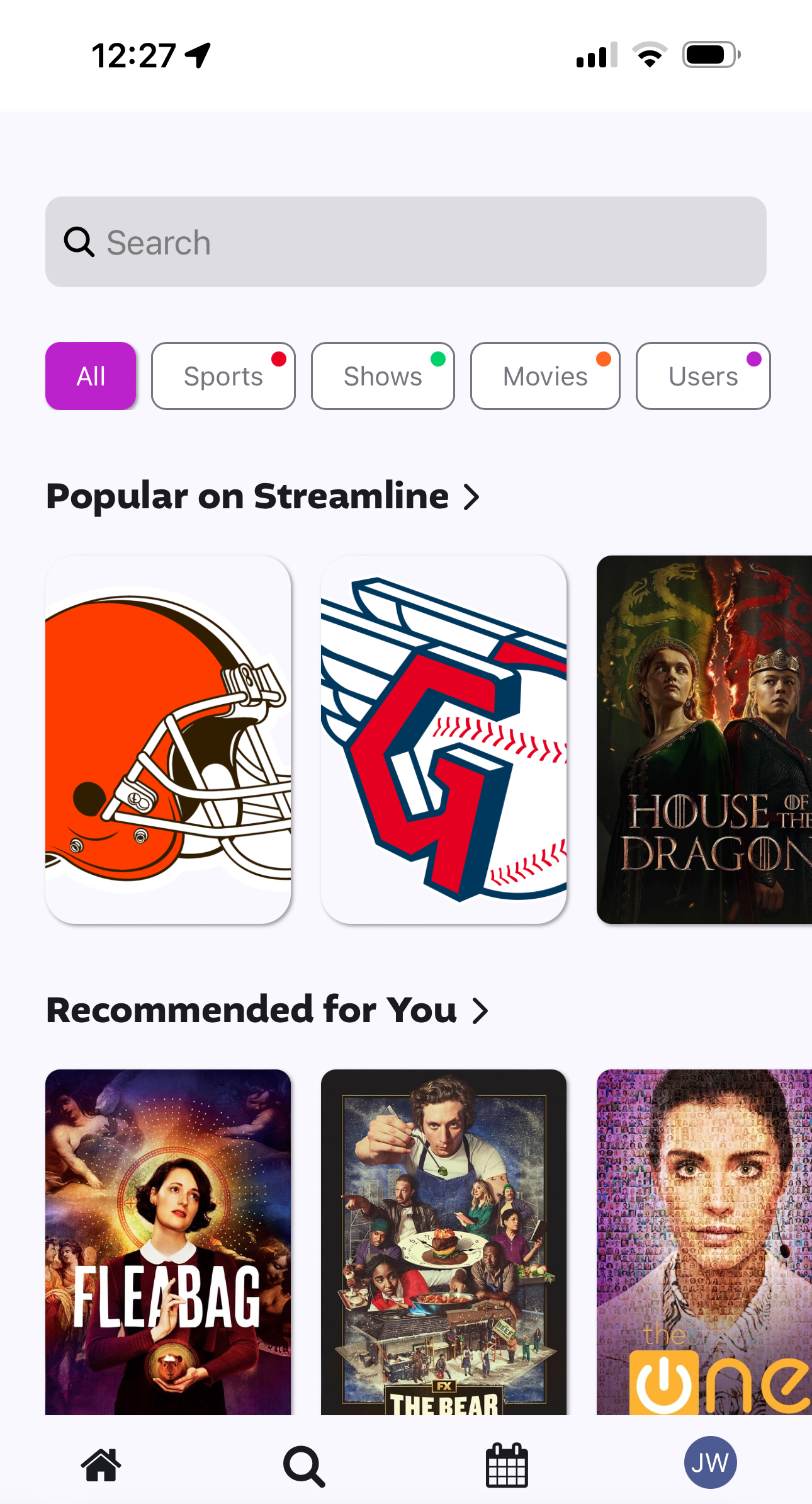Open the JW profile avatar
This screenshot has height=1504, width=812.
[710, 1462]
